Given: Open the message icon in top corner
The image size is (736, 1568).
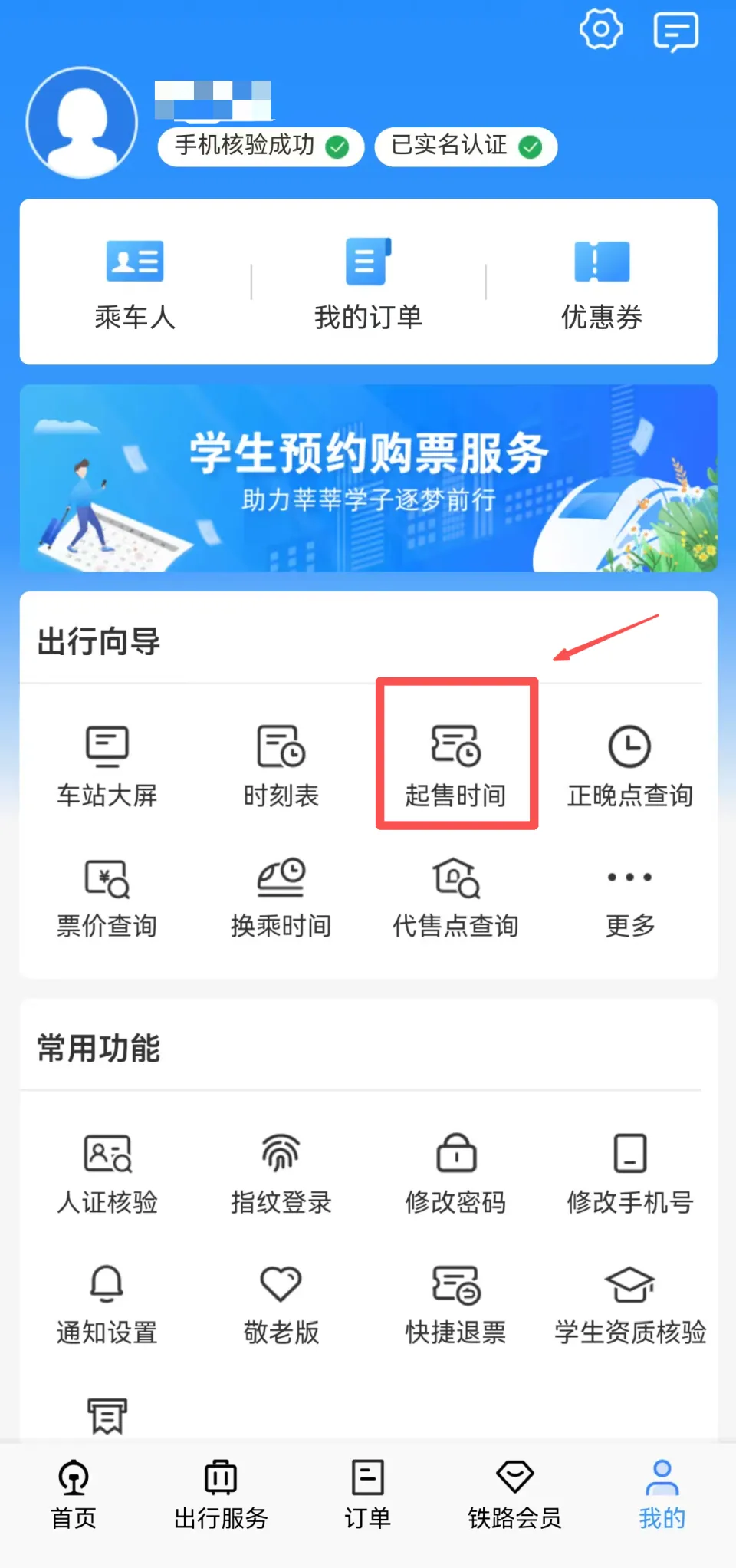Looking at the screenshot, I should coord(675,31).
